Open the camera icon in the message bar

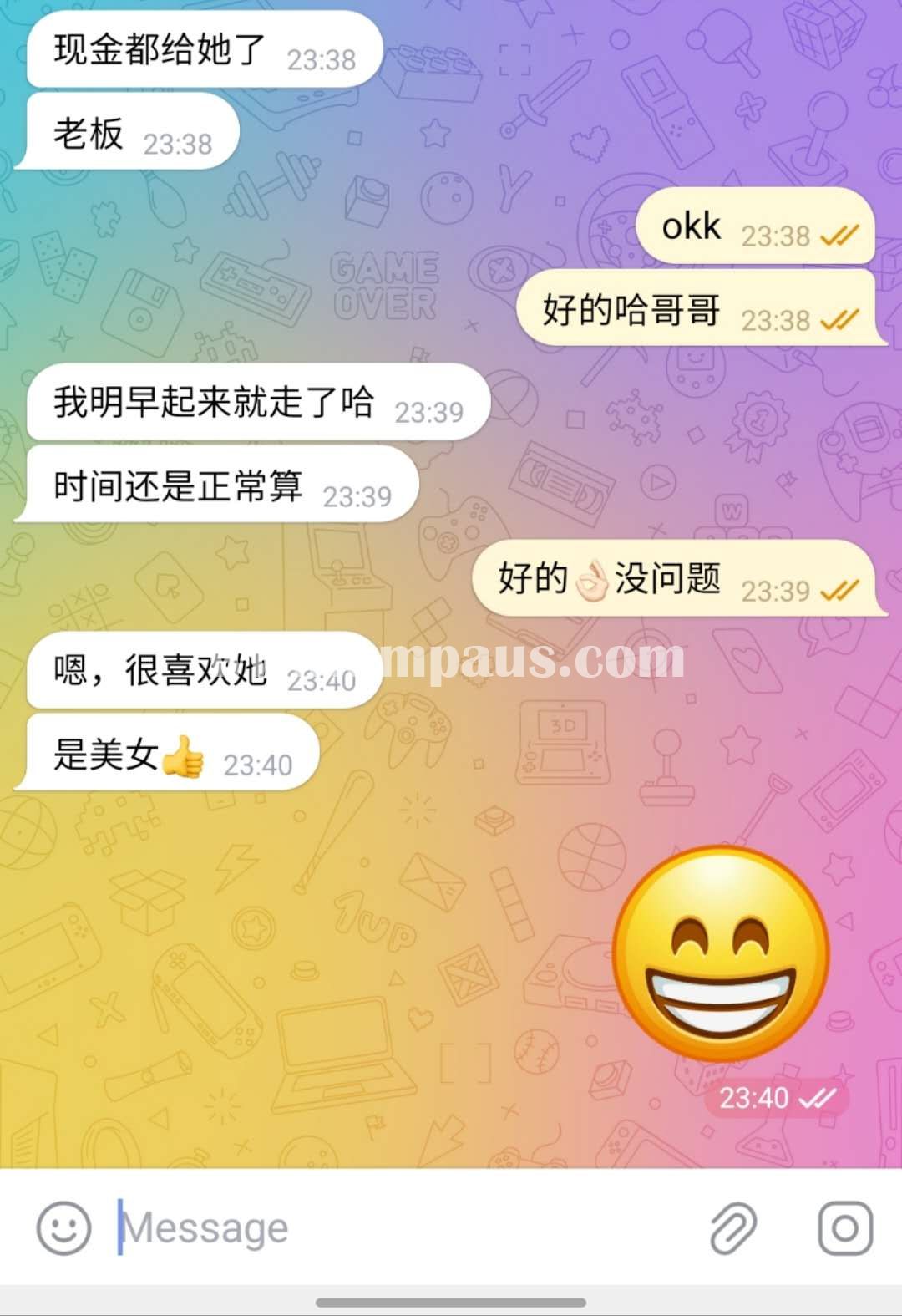pos(844,1228)
